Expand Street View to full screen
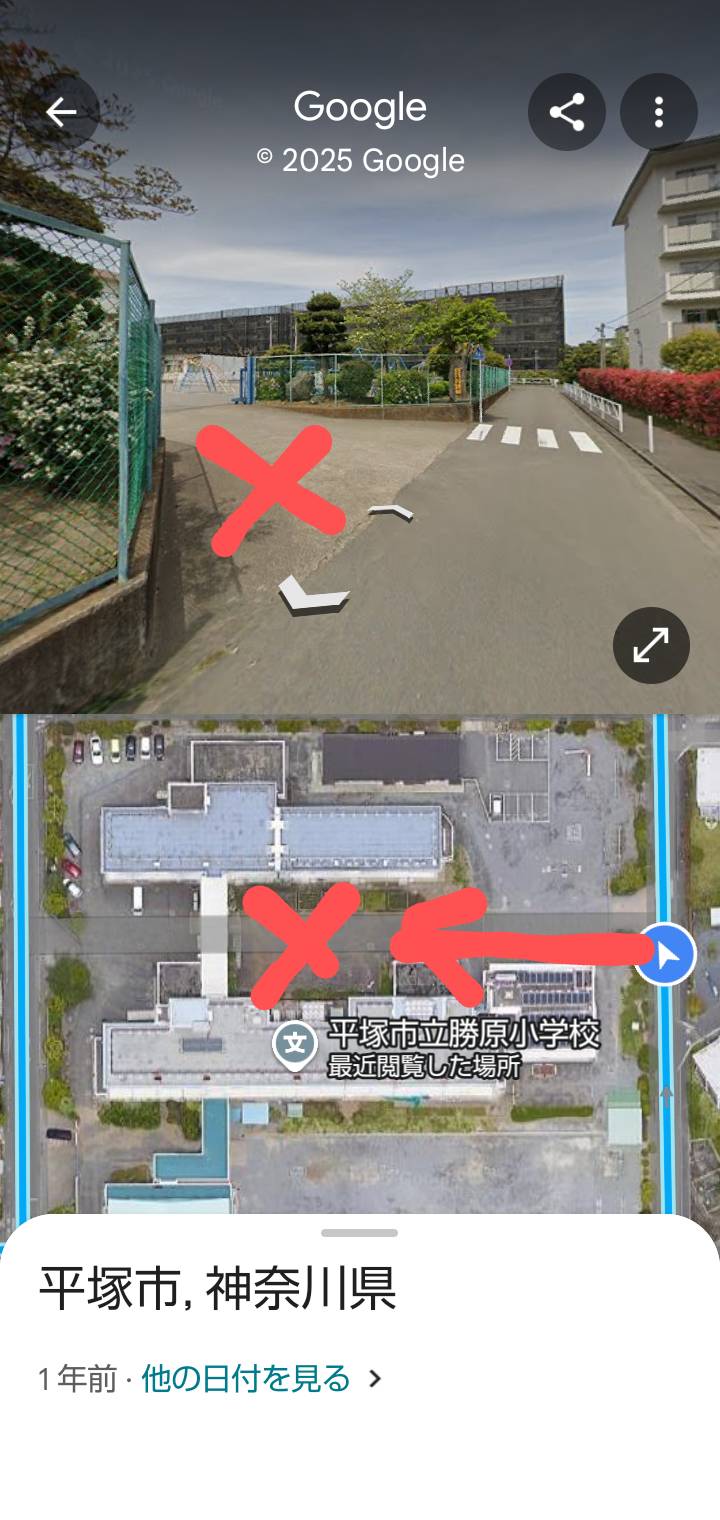Screen dimensions: 720x1520 pos(651,645)
